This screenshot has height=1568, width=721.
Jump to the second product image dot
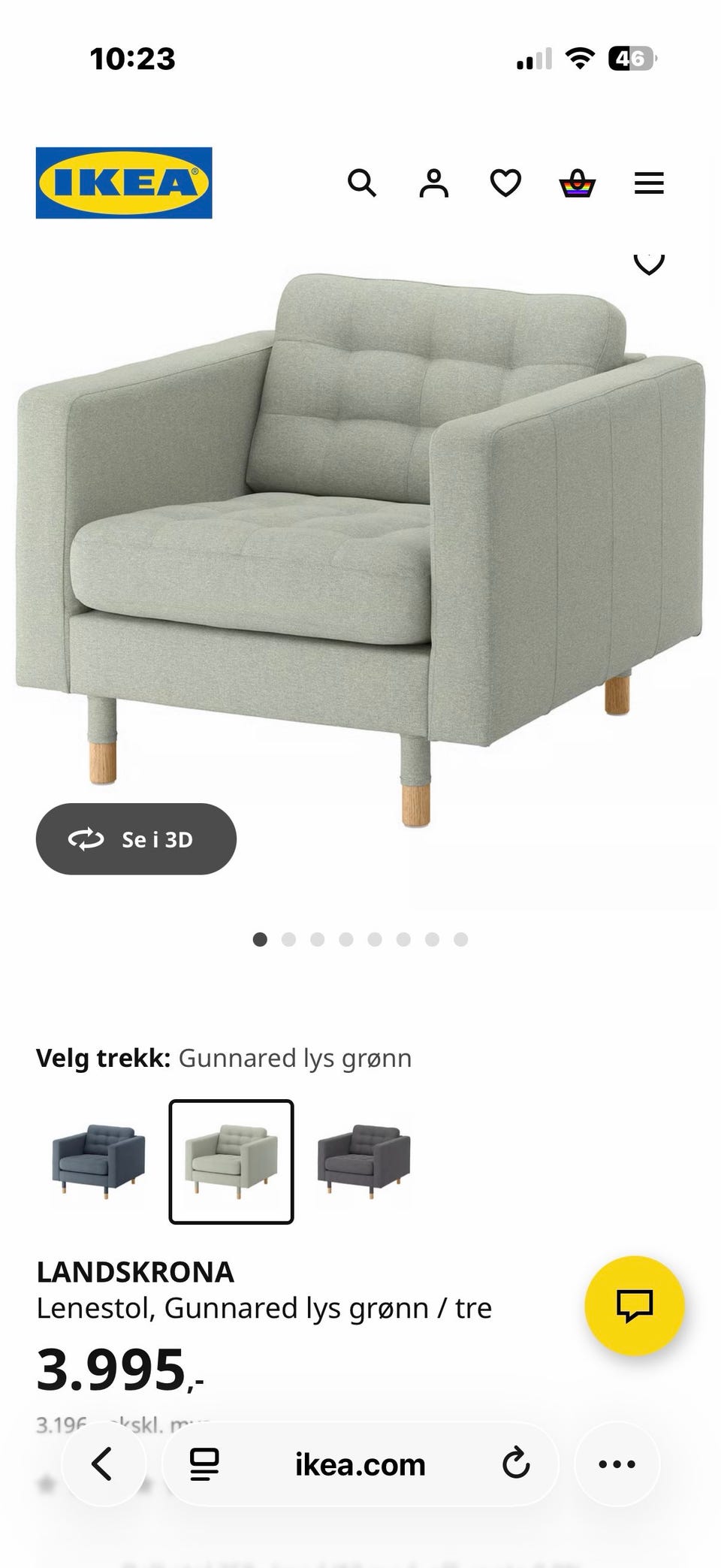(x=288, y=939)
